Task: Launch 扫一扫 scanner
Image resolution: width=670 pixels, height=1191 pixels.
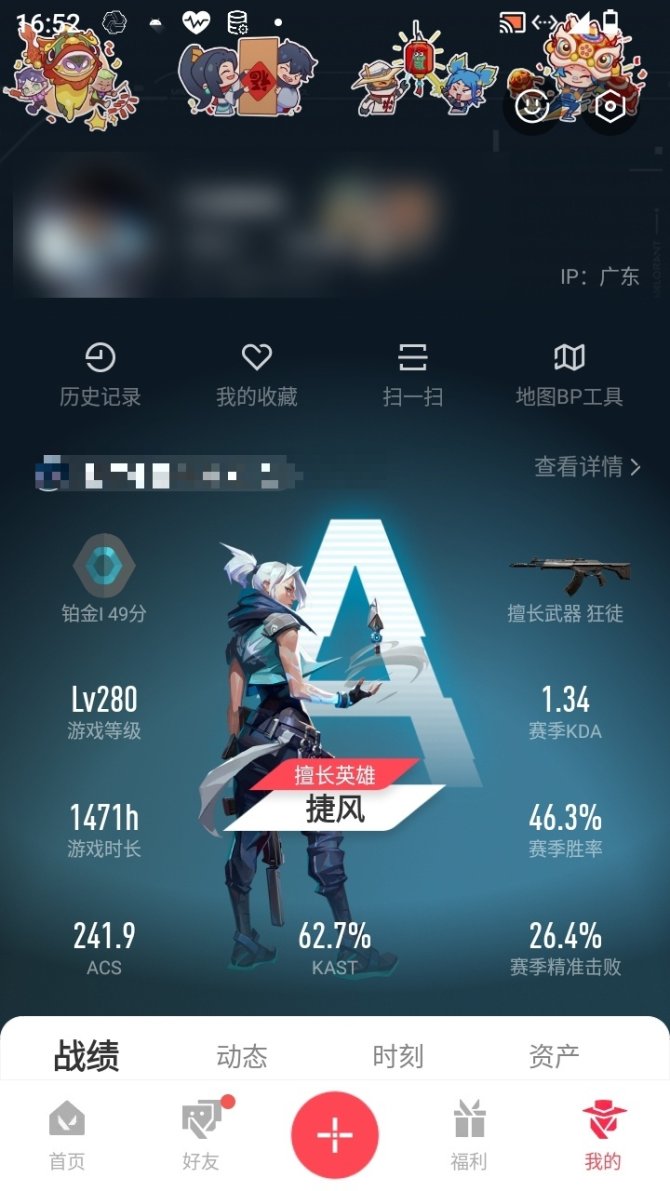Action: (412, 374)
